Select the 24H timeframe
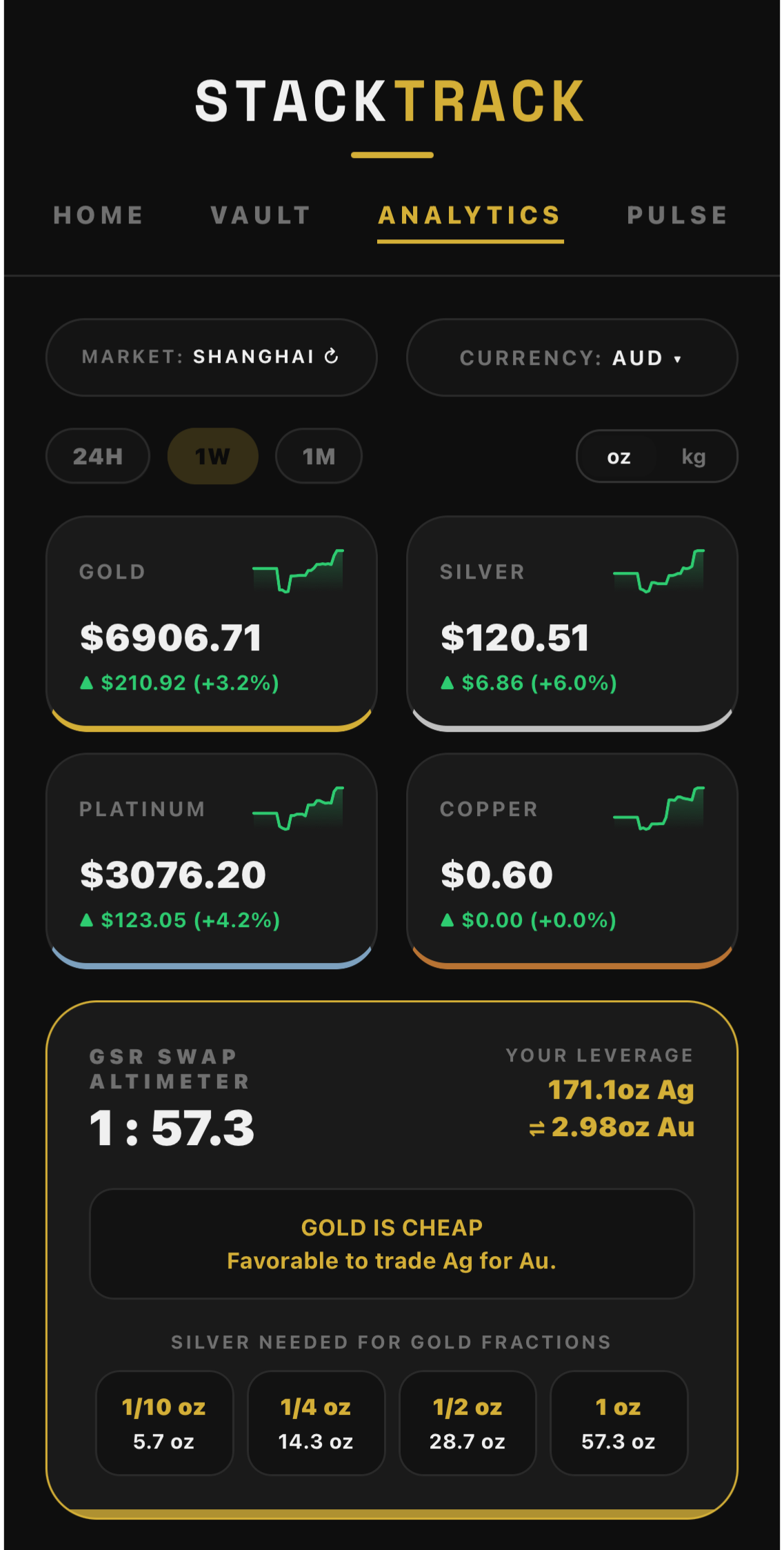 click(x=97, y=456)
